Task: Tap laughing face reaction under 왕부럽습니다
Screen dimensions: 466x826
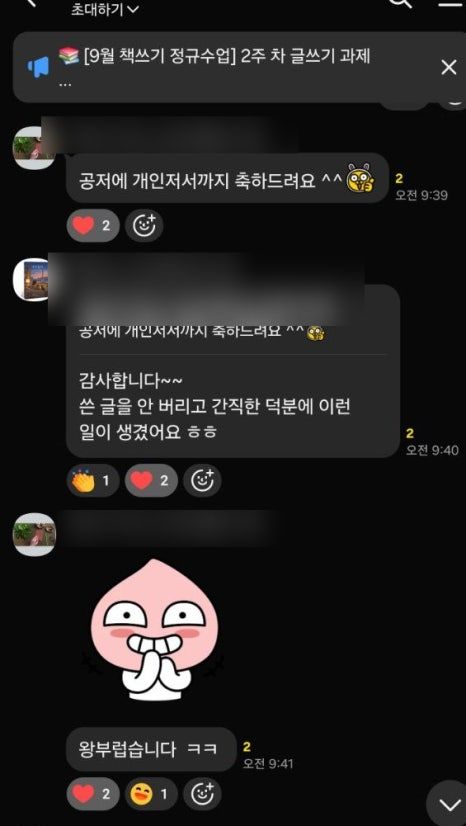Action: (151, 794)
